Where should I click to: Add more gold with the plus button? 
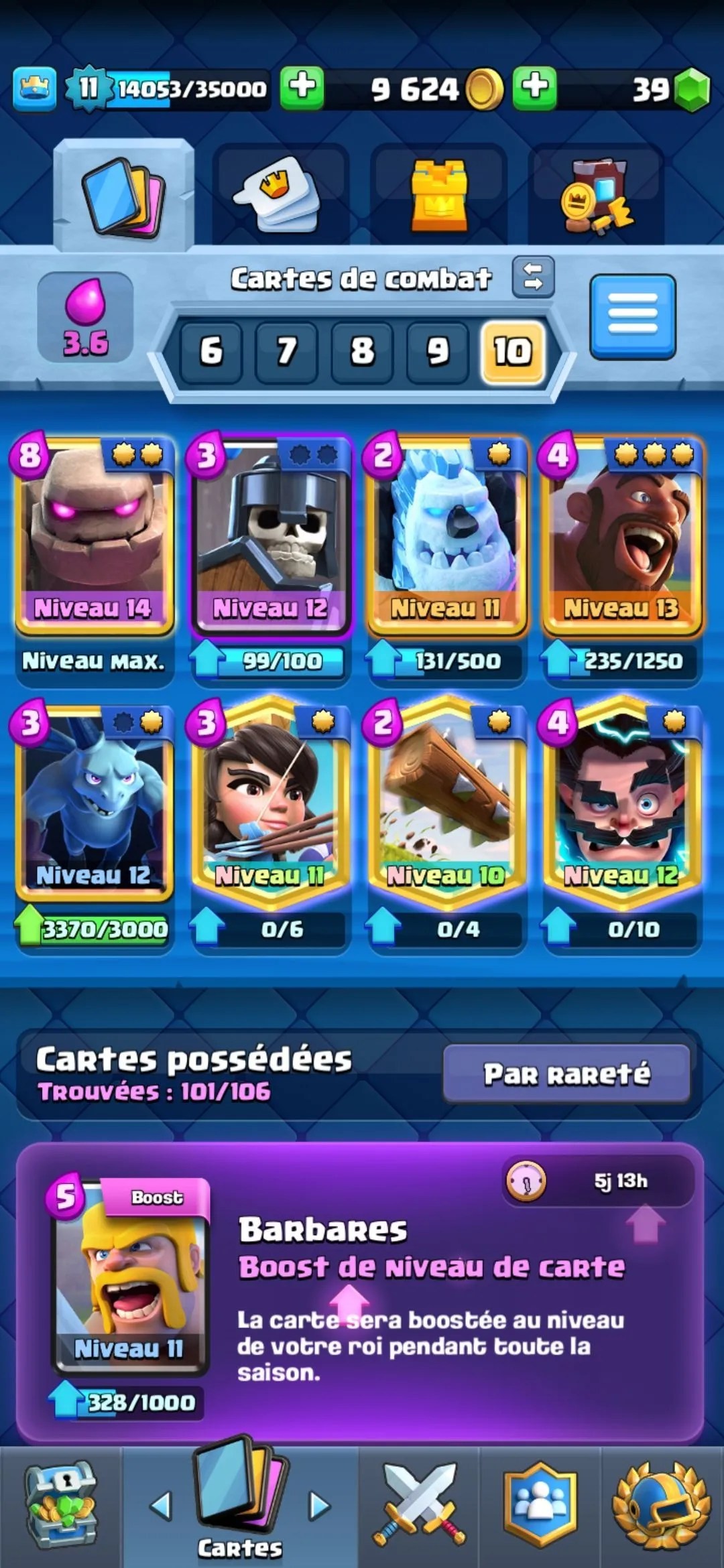pos(302,88)
